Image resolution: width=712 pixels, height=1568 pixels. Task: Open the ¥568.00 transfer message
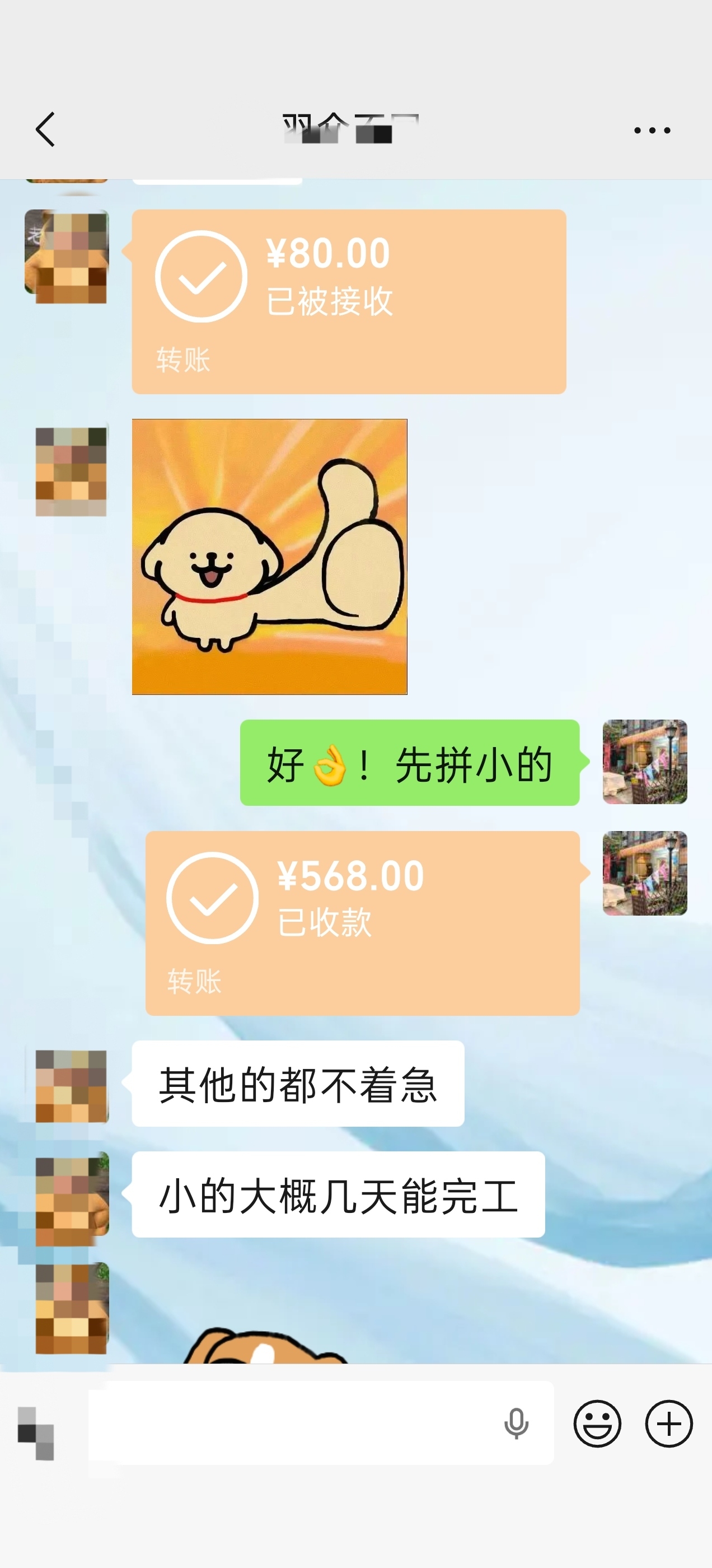362,923
